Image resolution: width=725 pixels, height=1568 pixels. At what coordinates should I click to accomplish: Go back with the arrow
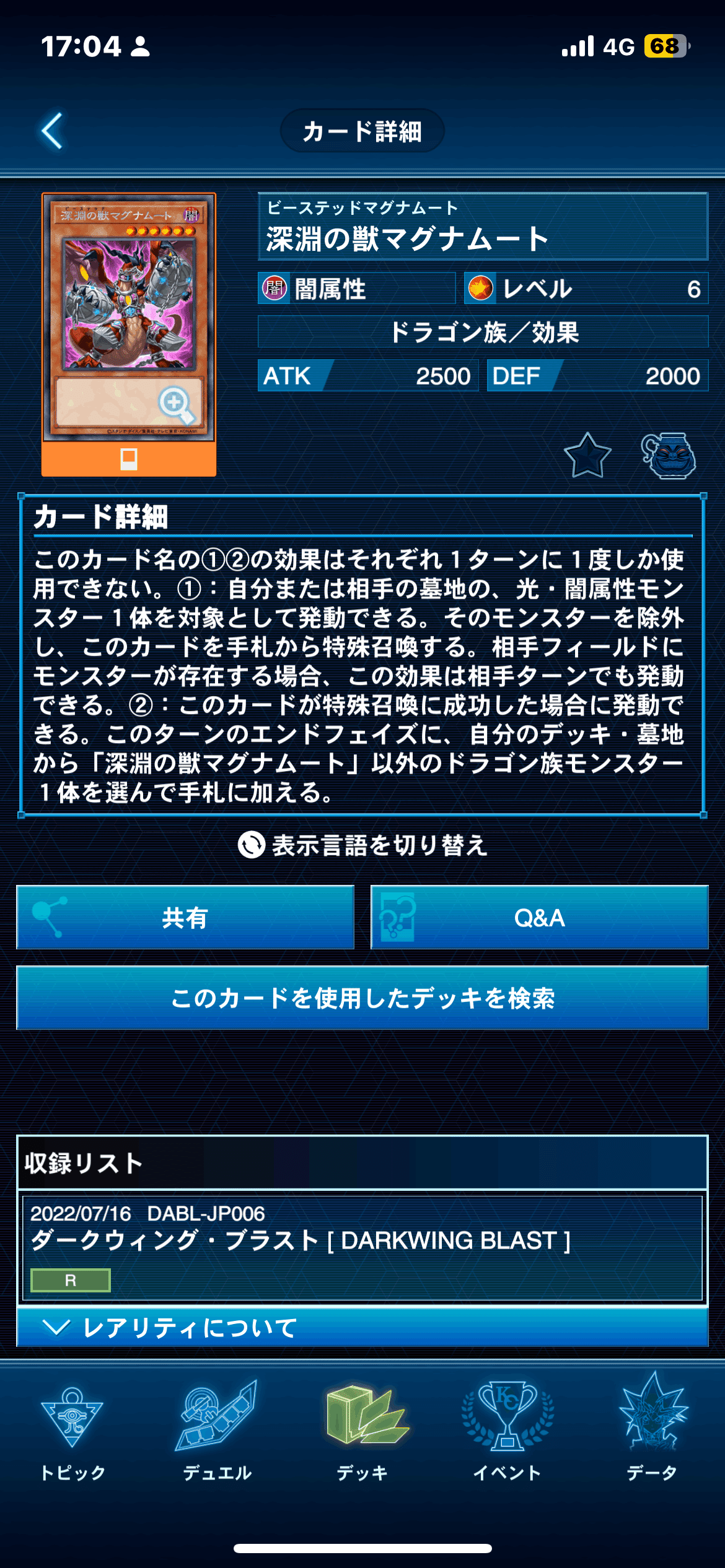click(x=53, y=131)
